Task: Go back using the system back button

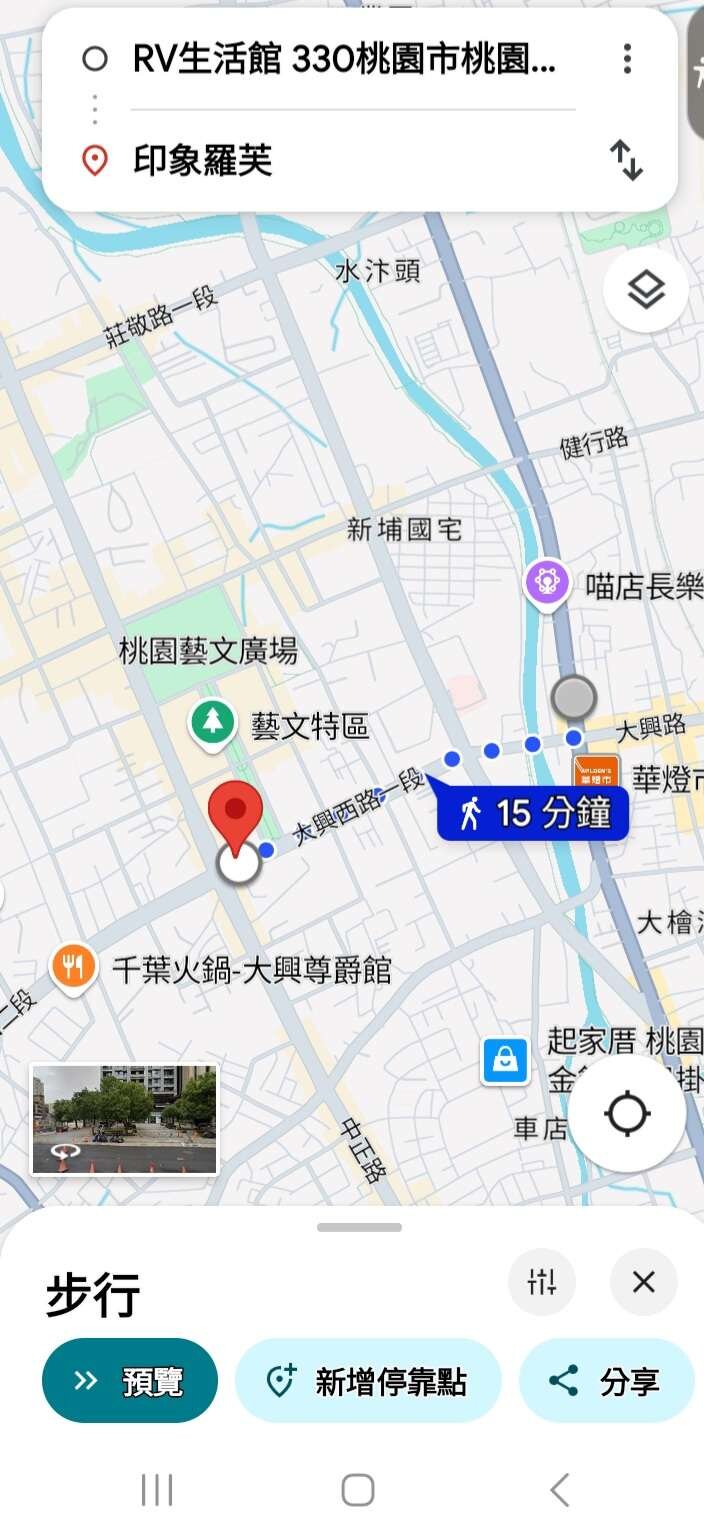Action: click(559, 1490)
